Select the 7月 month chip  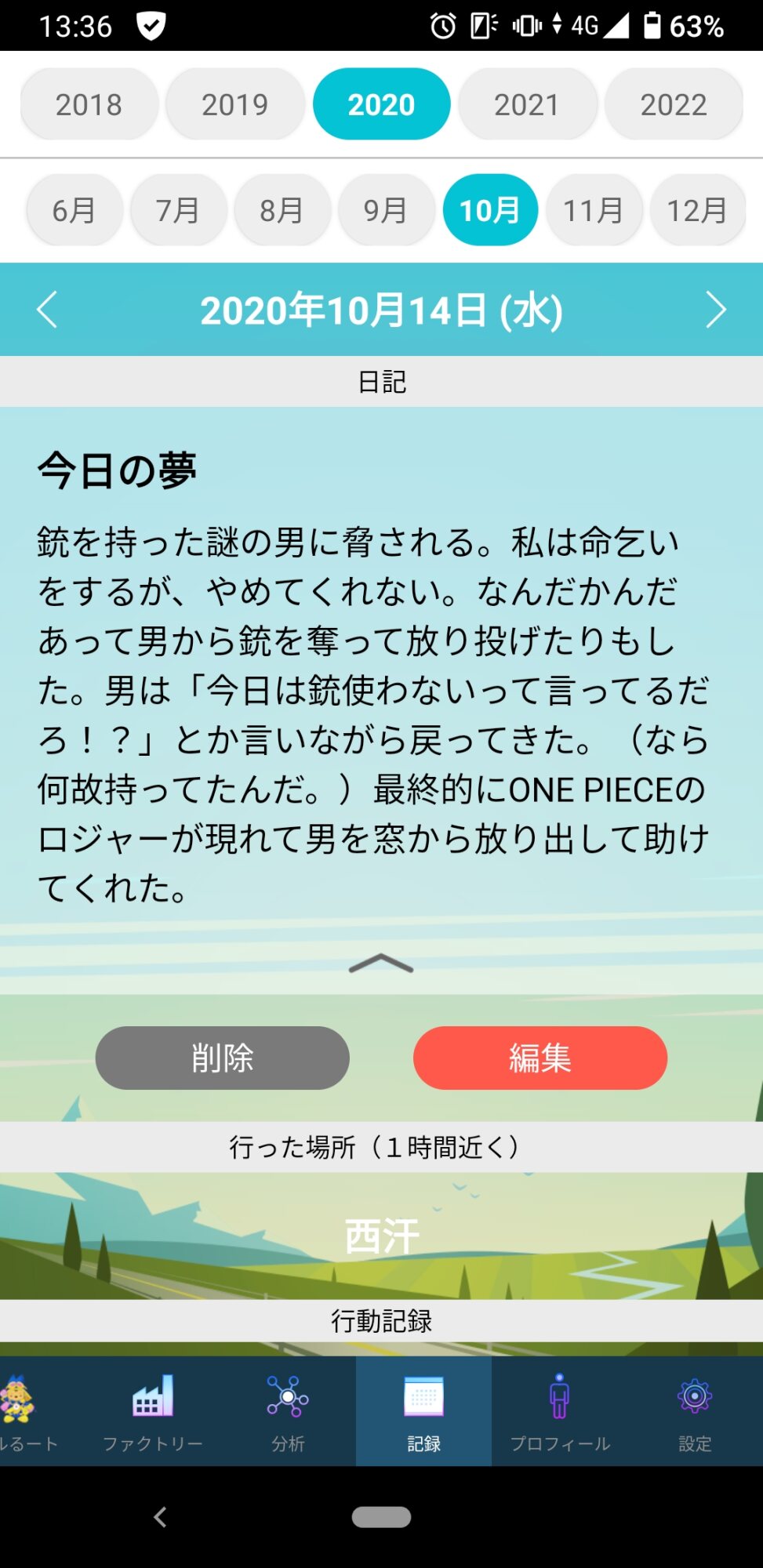click(x=178, y=210)
